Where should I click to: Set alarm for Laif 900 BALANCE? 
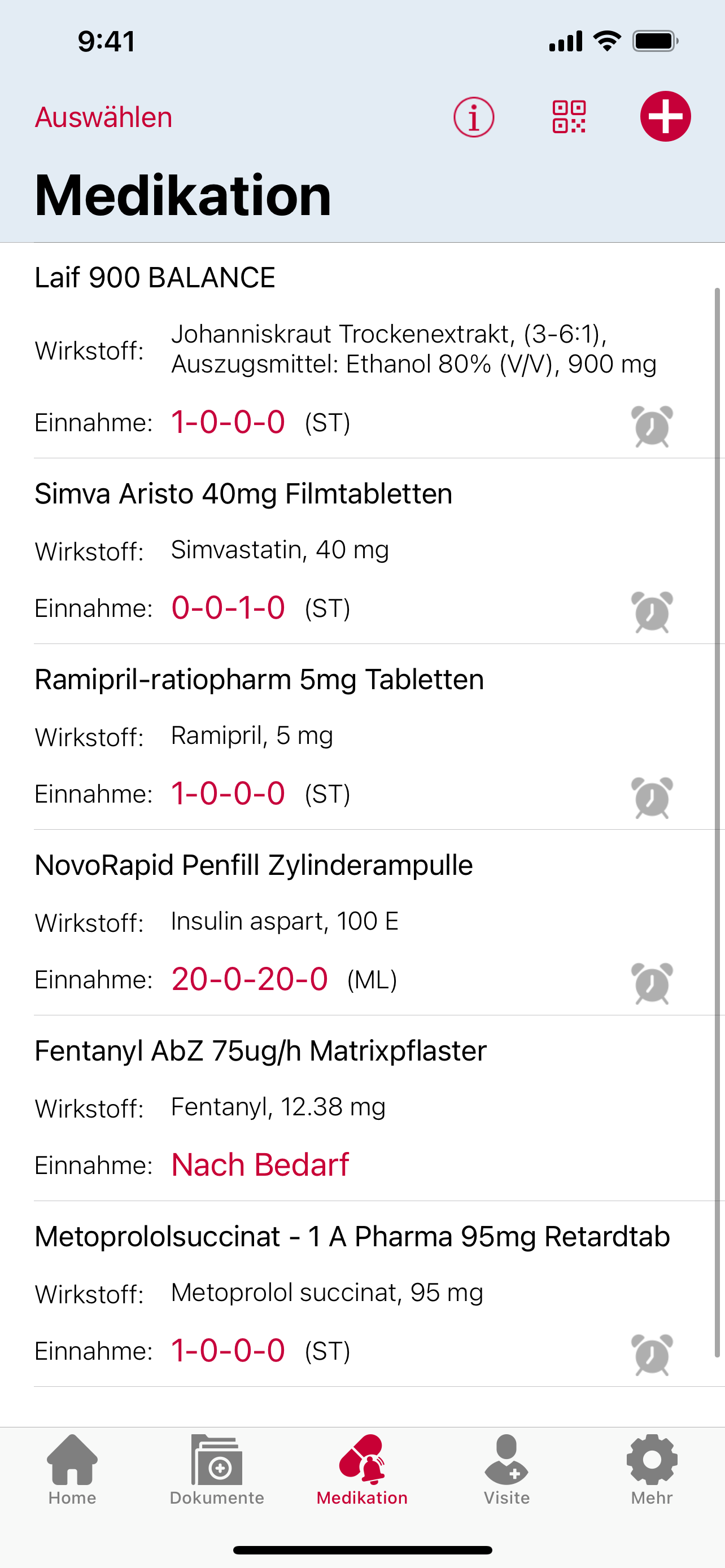coord(652,426)
